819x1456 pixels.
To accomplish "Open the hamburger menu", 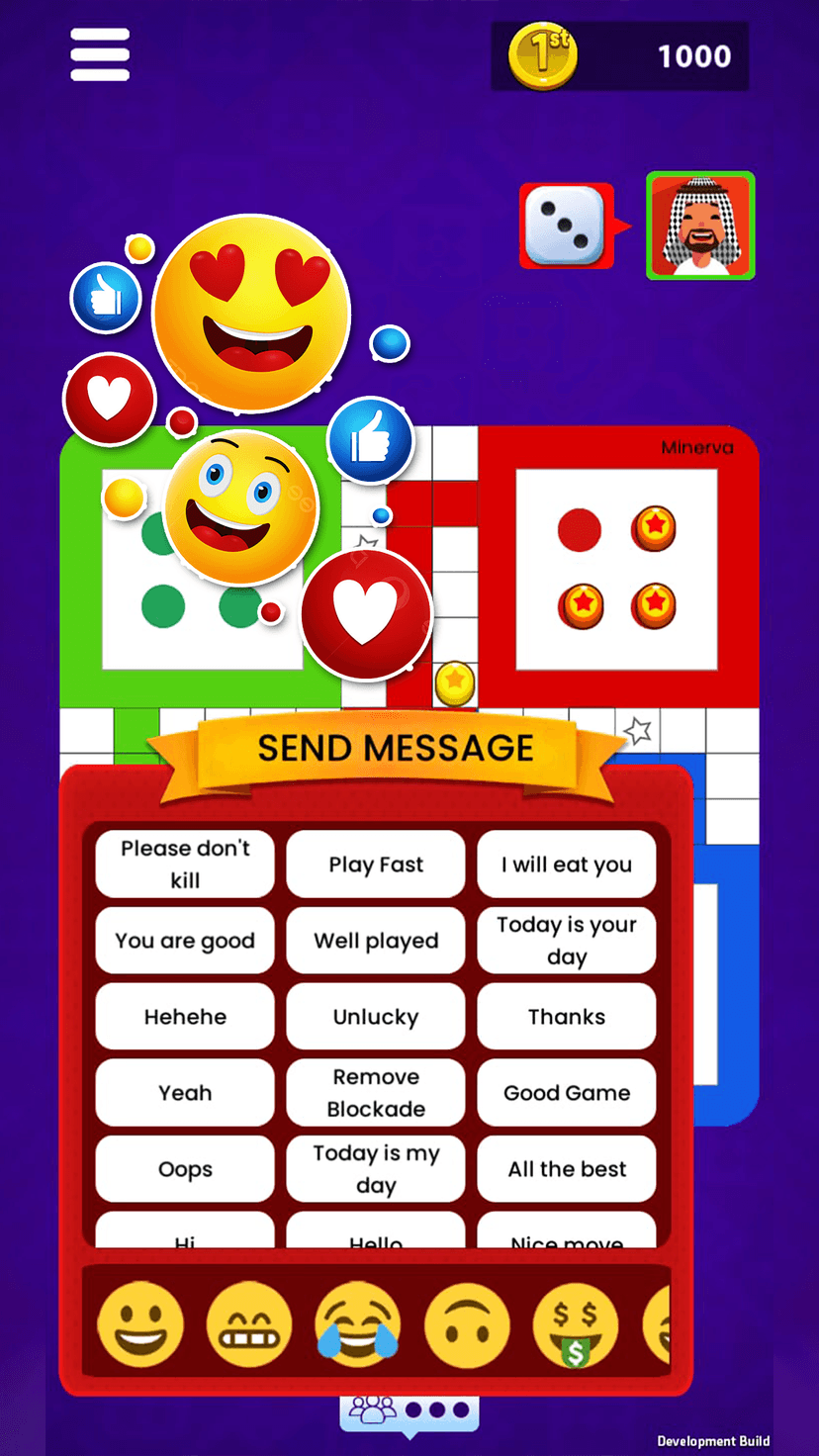I will (x=100, y=54).
